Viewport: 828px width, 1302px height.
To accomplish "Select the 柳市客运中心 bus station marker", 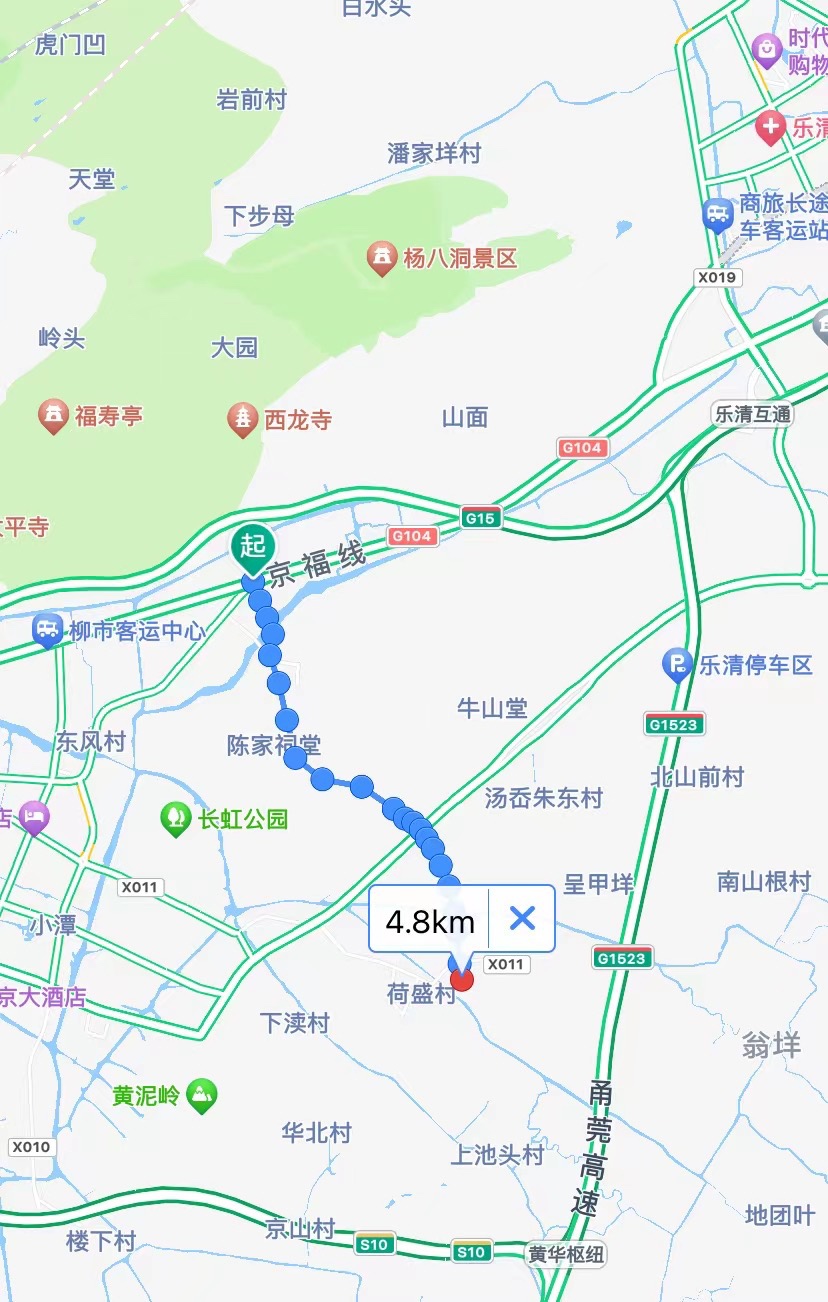I will [47, 631].
